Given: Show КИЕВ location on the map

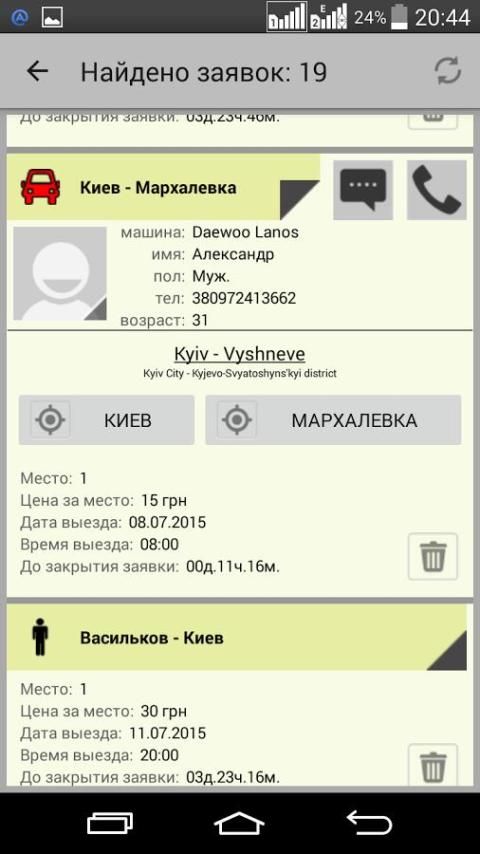Looking at the screenshot, I should click(x=106, y=420).
